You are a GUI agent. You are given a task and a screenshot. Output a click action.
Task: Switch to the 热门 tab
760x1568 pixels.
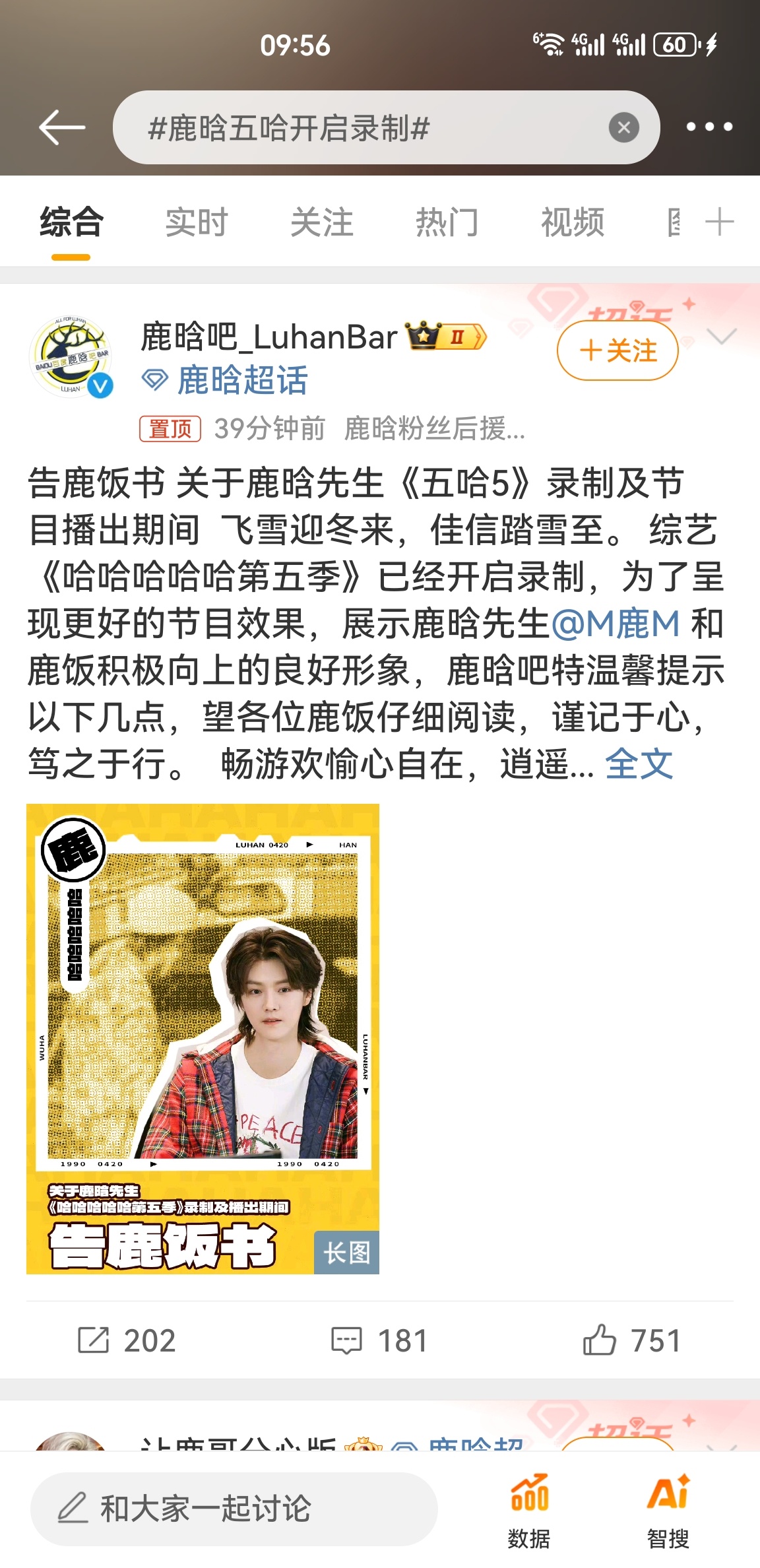click(447, 222)
